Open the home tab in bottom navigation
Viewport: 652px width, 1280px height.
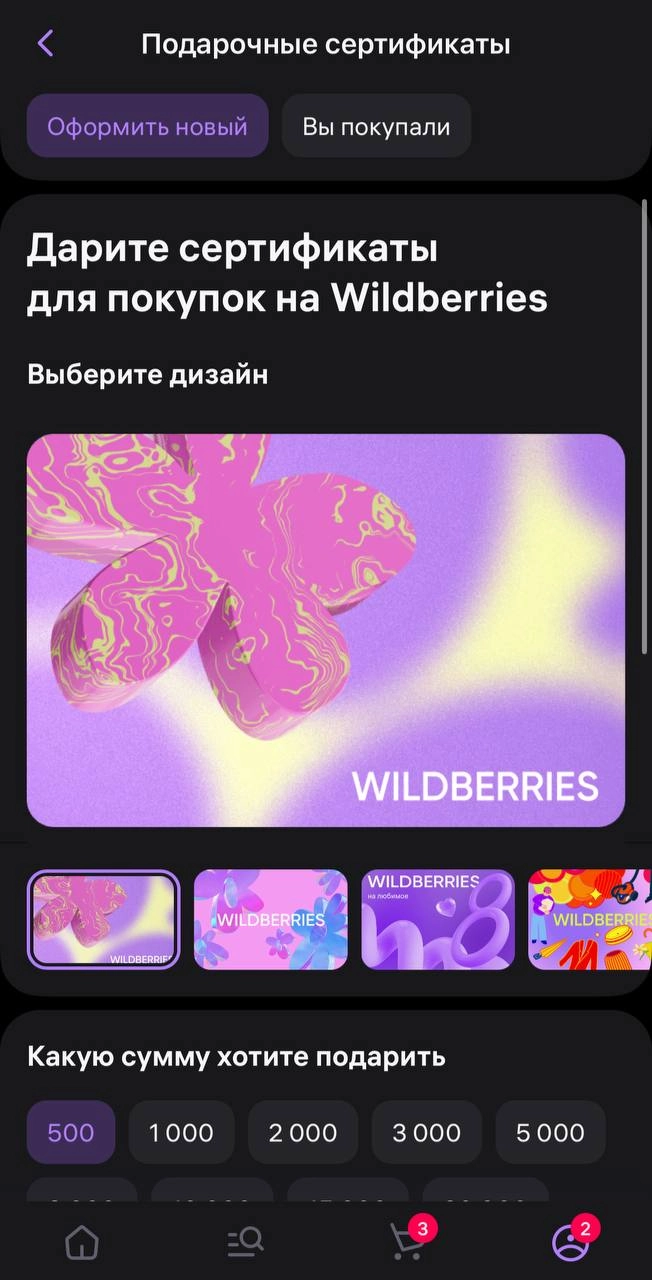82,1242
